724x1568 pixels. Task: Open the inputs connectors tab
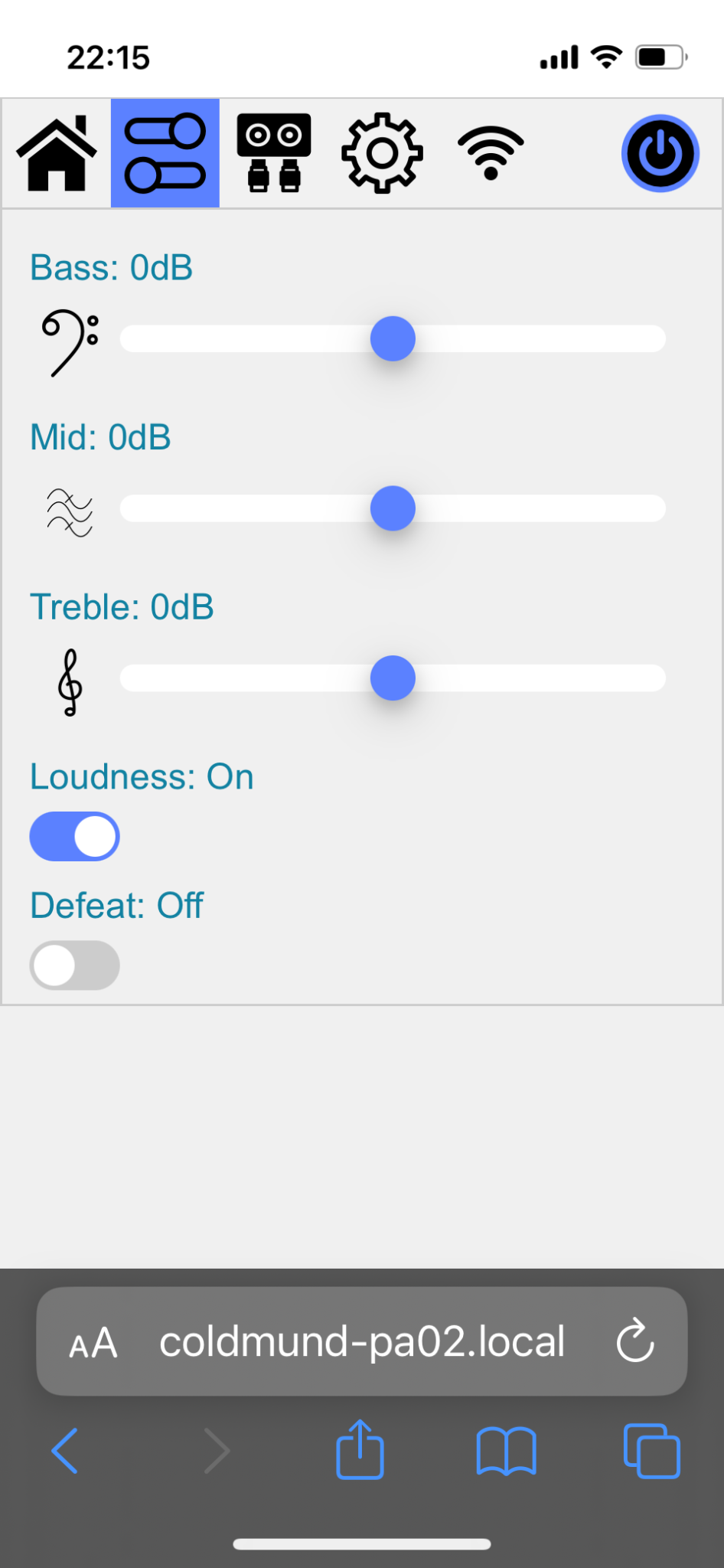pyautogui.click(x=274, y=153)
